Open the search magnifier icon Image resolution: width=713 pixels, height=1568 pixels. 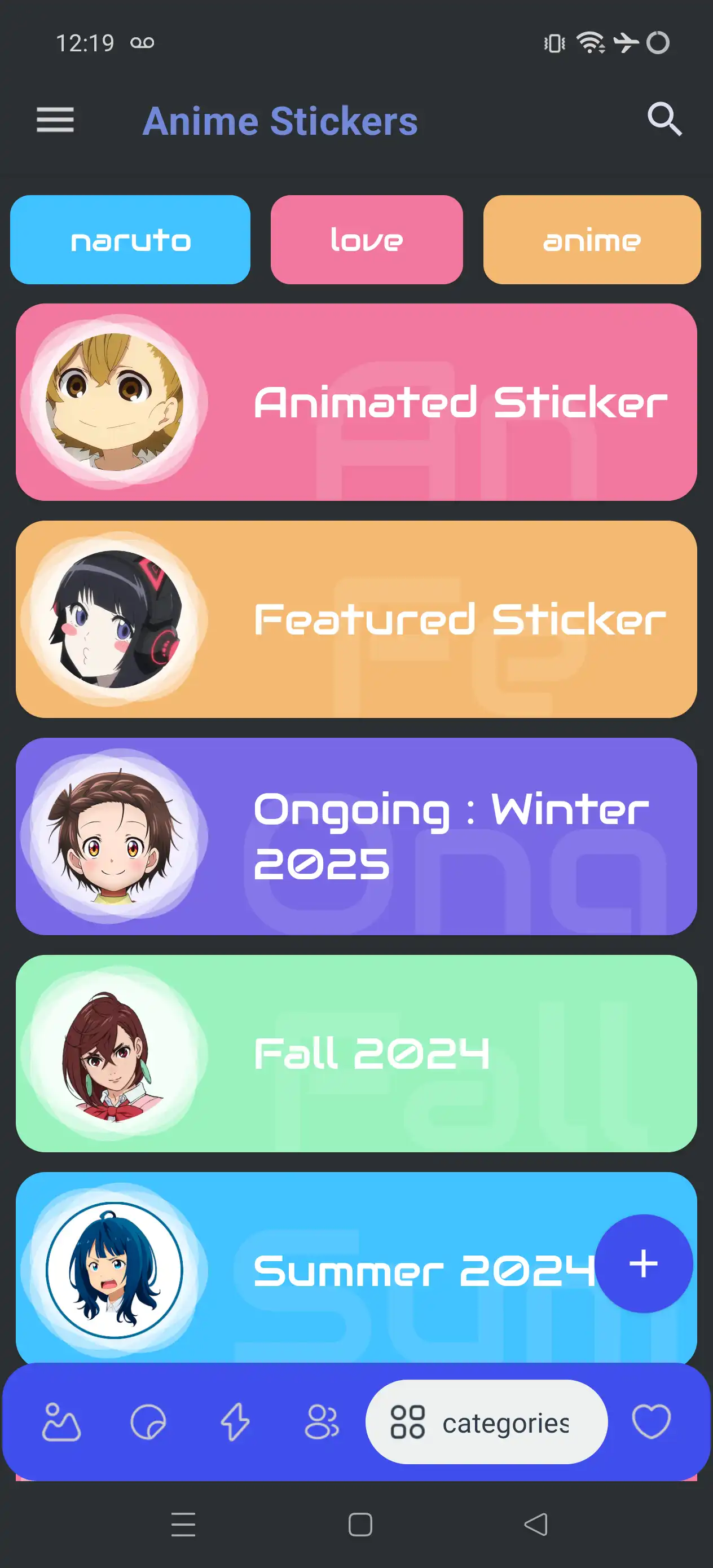(x=664, y=118)
